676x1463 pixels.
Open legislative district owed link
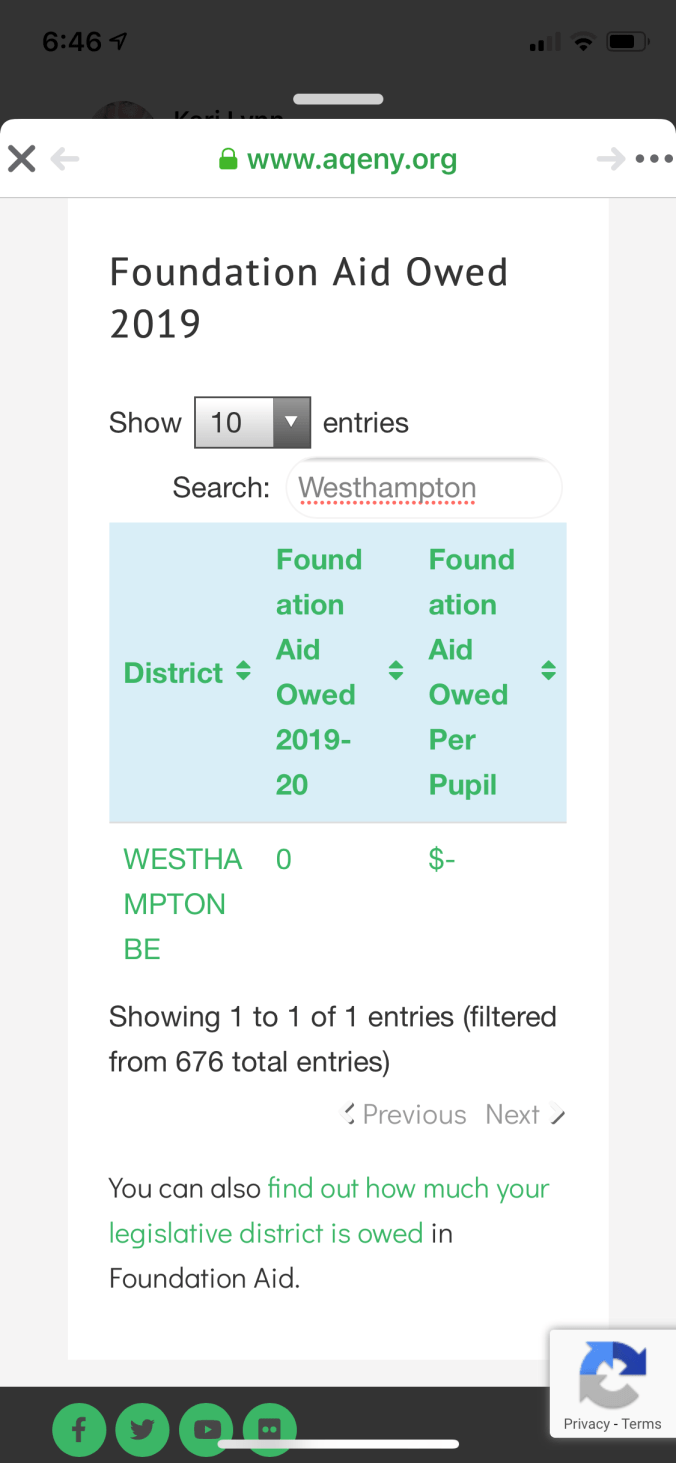click(x=330, y=1211)
